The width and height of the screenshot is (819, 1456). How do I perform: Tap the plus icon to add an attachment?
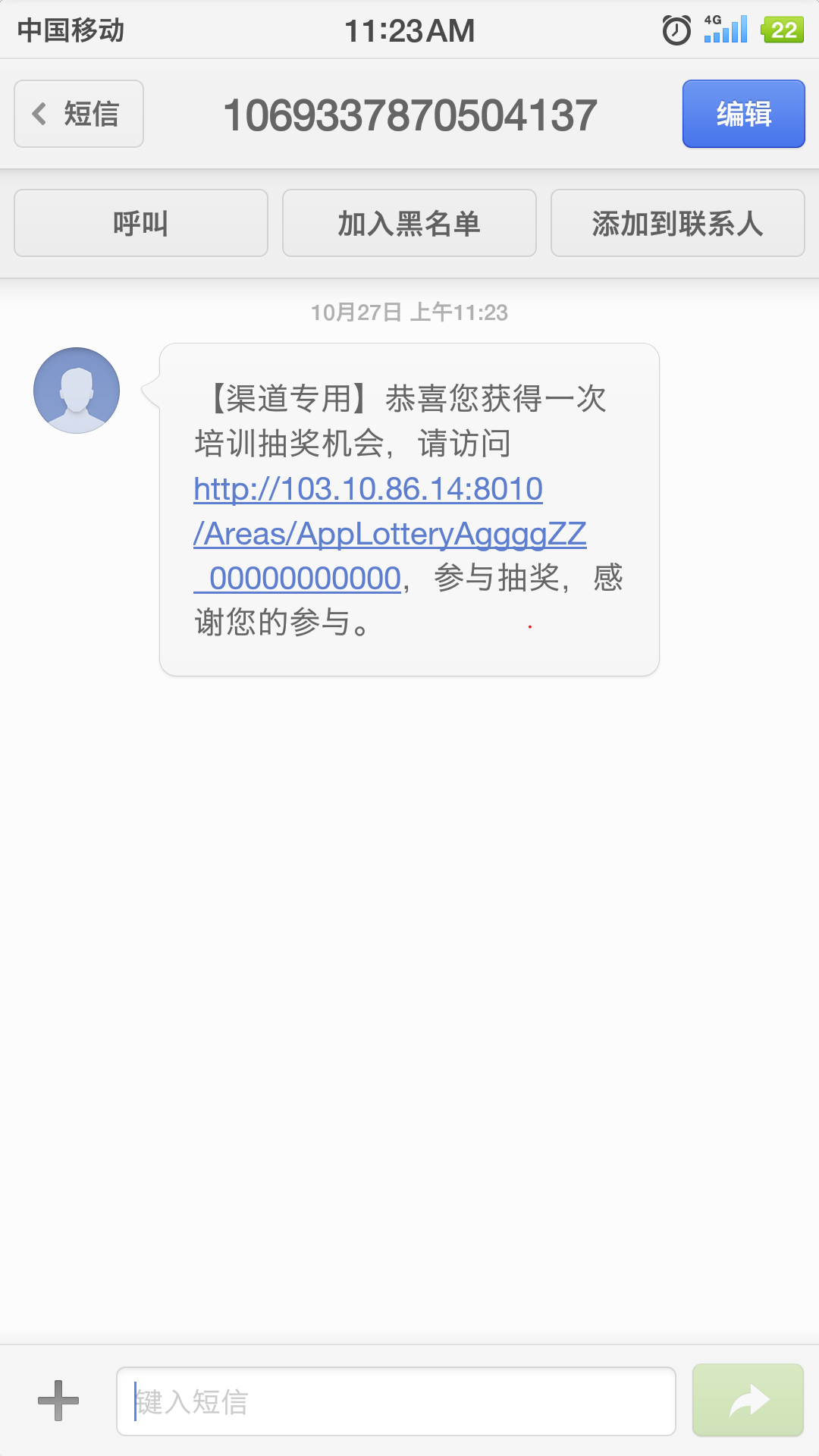pos(58,1401)
